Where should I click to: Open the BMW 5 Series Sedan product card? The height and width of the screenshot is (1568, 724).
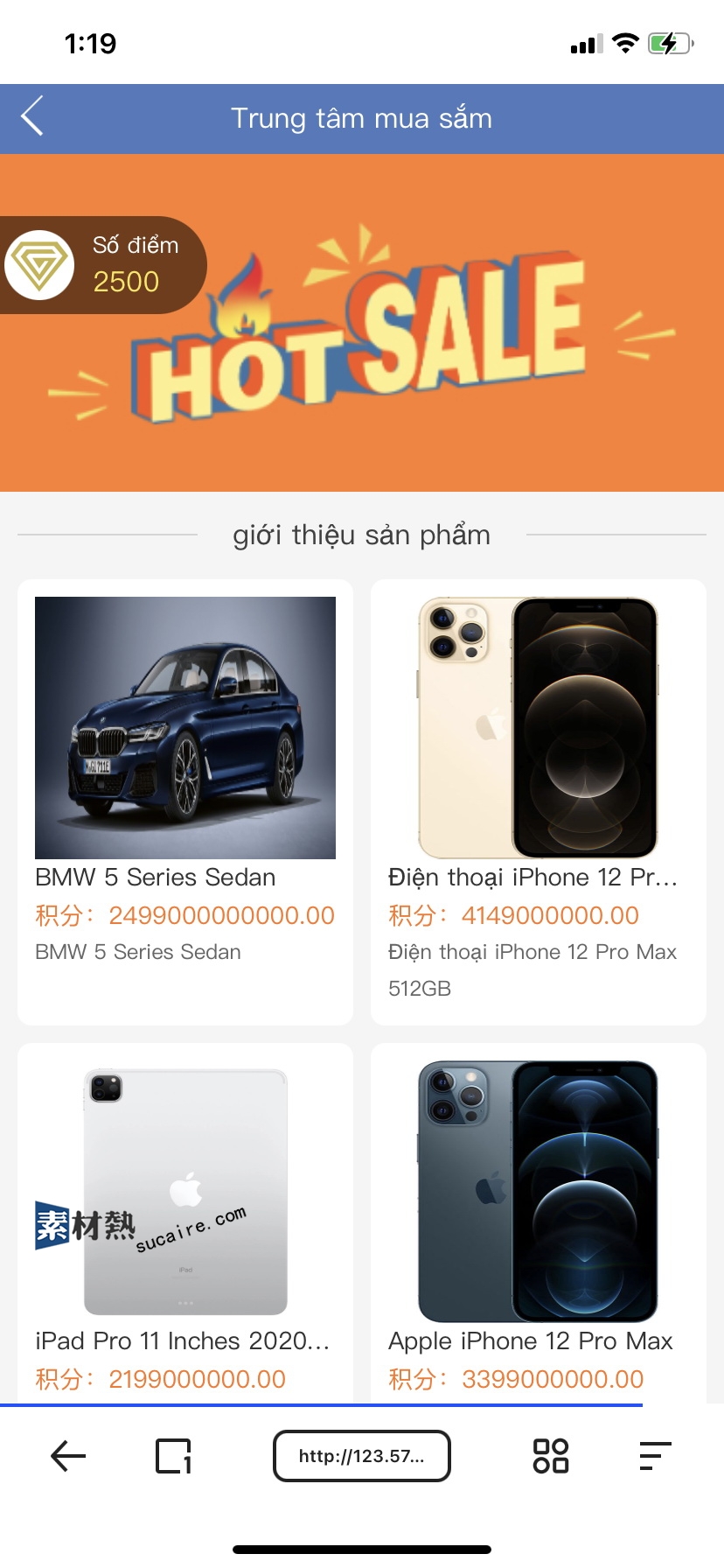click(185, 787)
